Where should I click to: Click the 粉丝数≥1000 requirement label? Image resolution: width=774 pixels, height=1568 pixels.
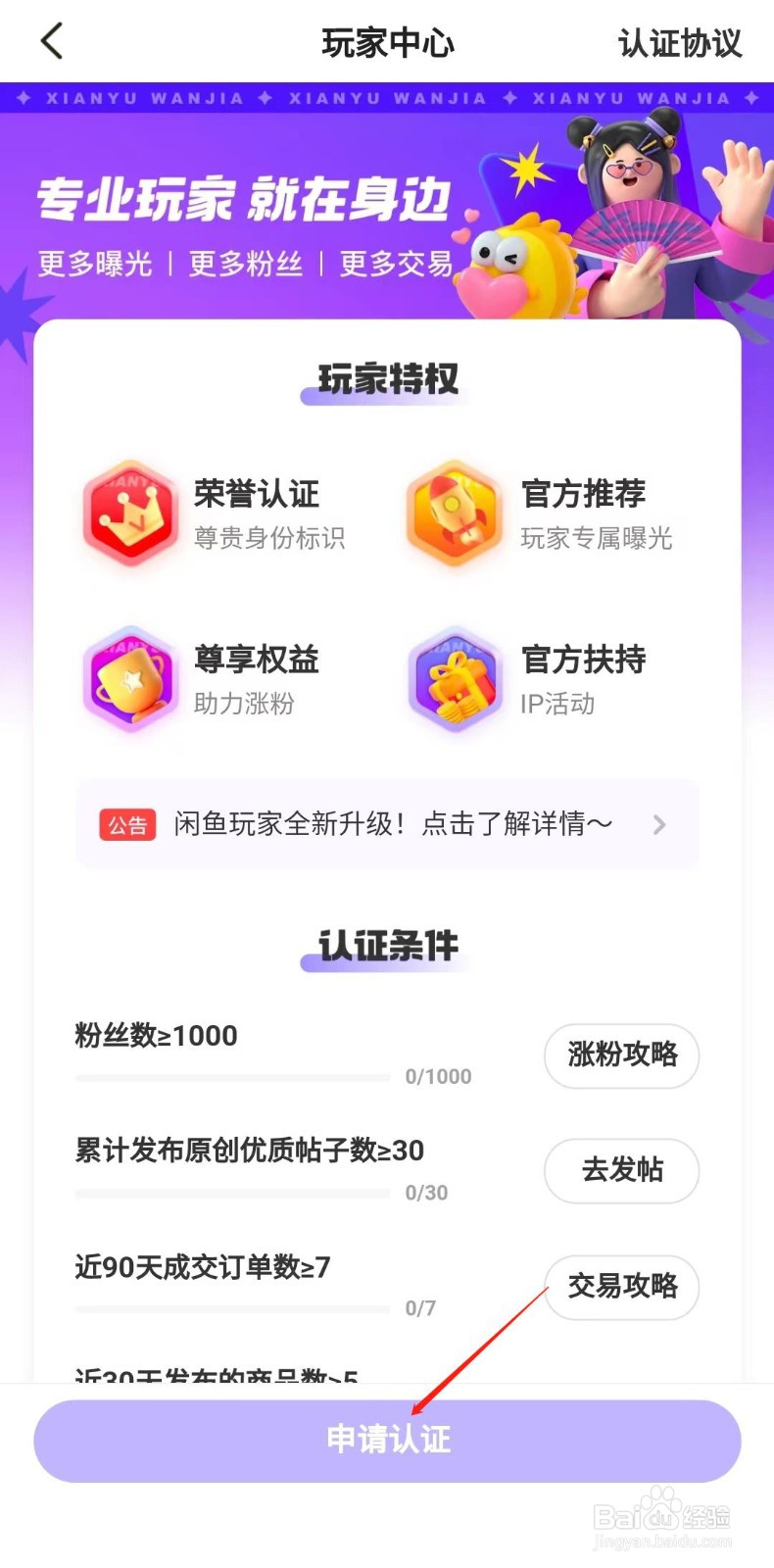coord(157,1035)
